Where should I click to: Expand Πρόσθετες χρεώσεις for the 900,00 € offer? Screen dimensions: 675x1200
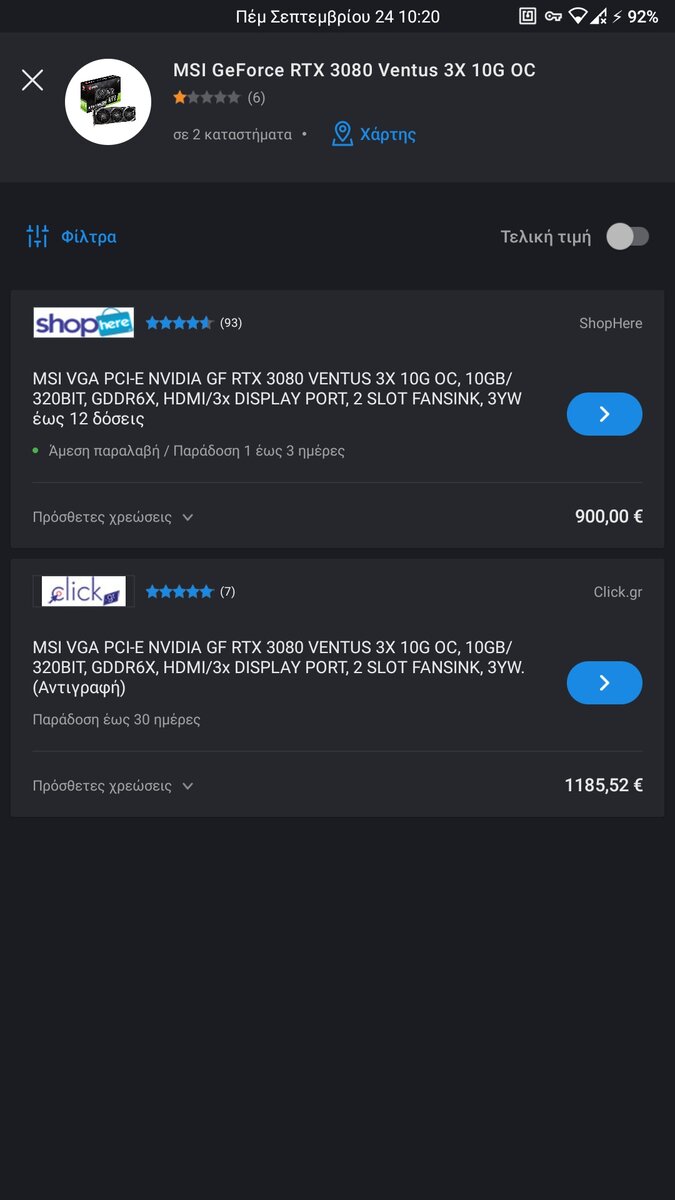tap(113, 517)
